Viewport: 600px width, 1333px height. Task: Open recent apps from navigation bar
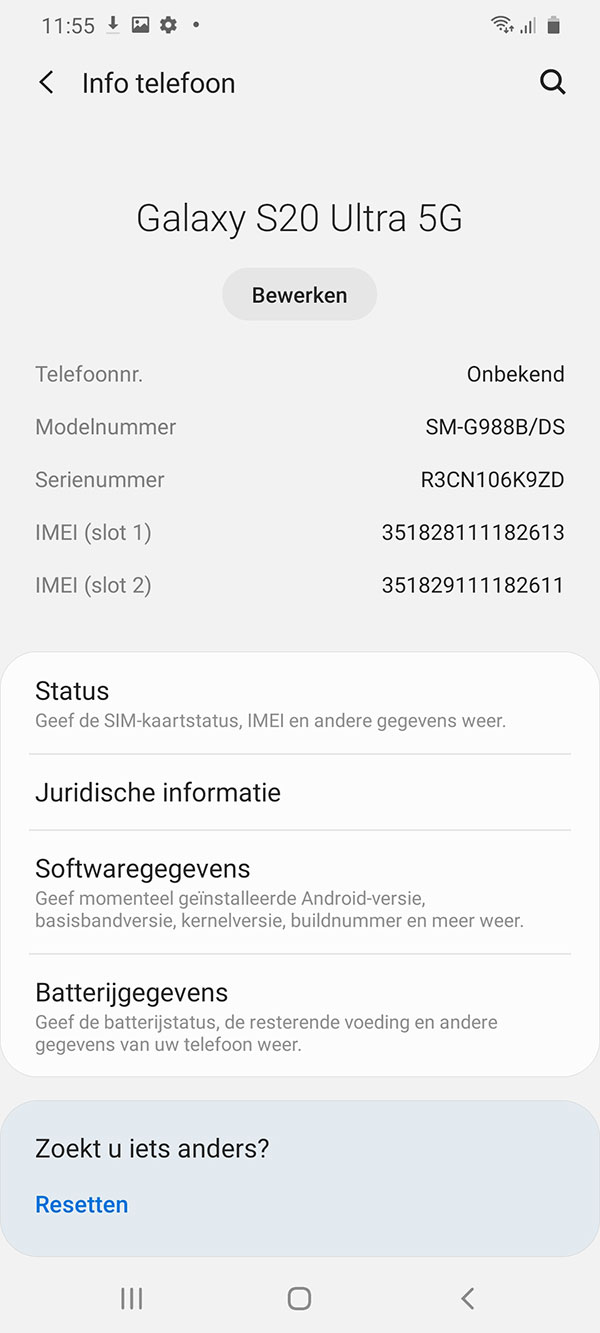pos(131,1298)
